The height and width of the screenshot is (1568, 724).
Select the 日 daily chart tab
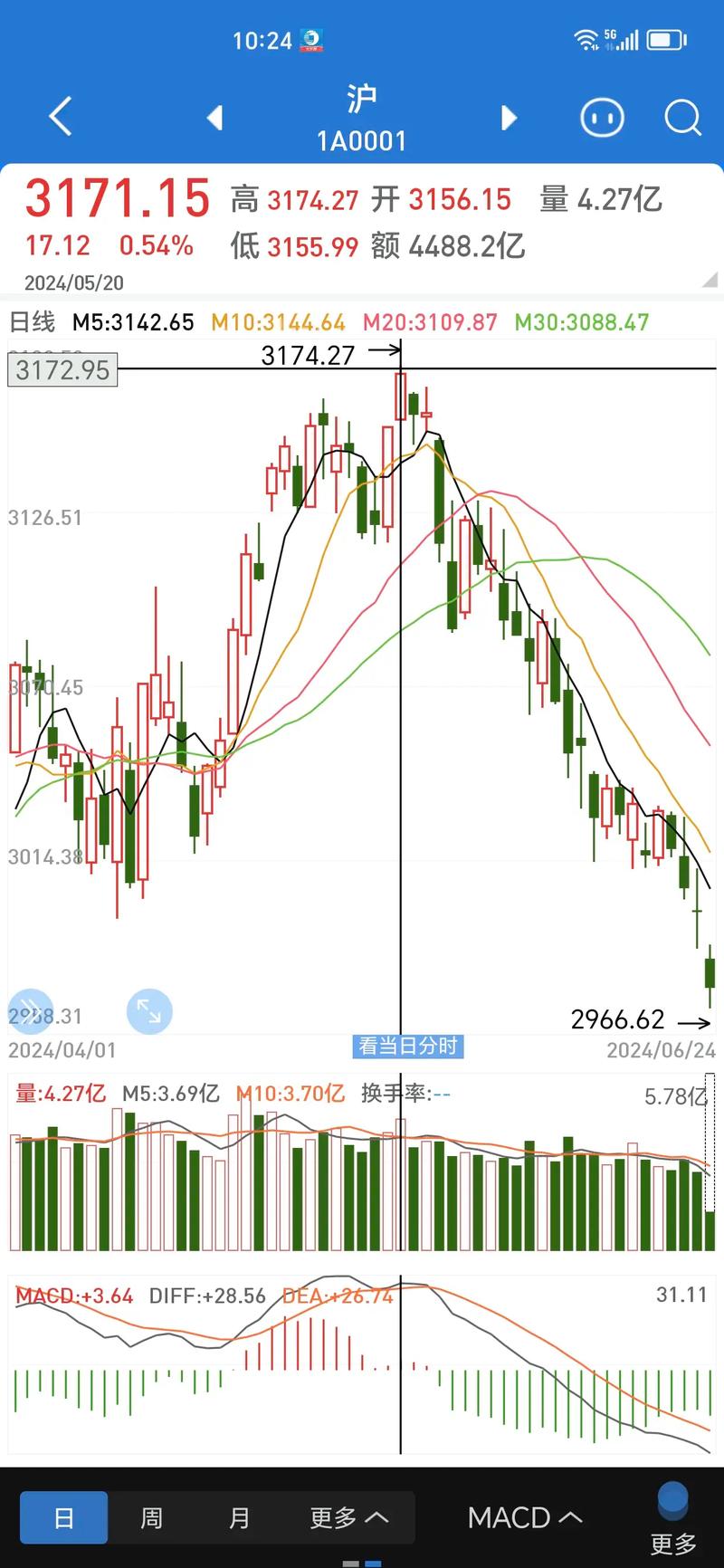click(63, 1517)
